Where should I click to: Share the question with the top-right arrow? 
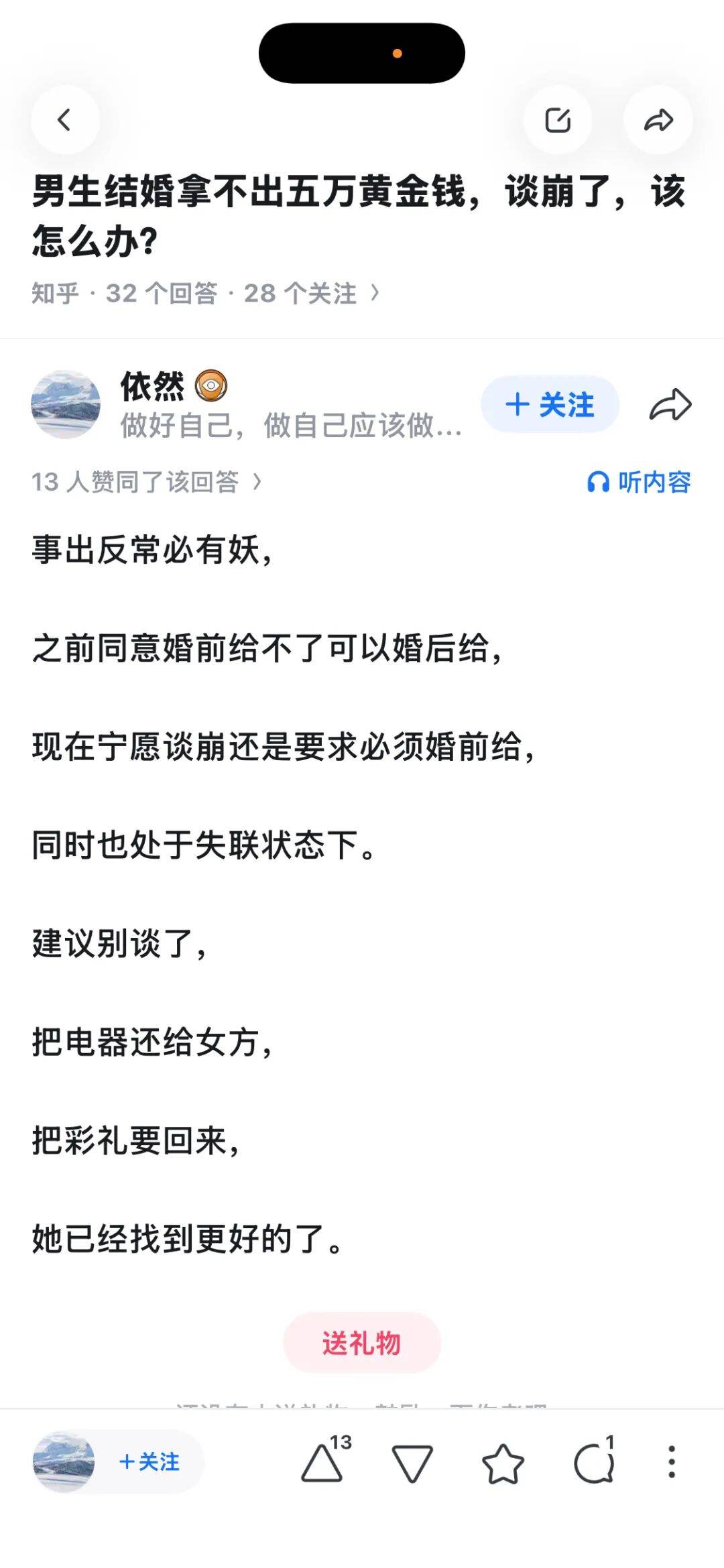[x=658, y=121]
